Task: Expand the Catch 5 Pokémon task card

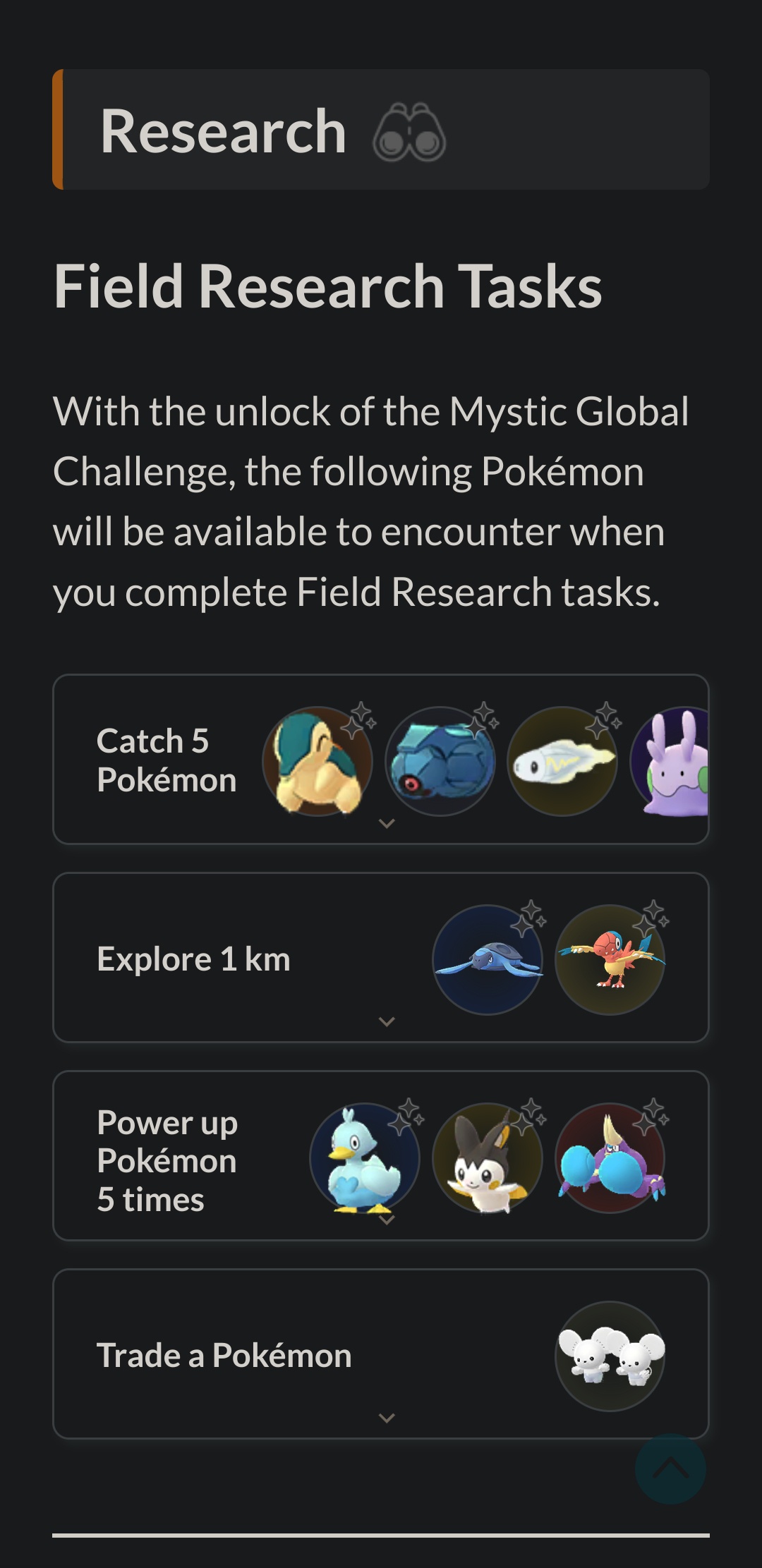Action: click(386, 823)
